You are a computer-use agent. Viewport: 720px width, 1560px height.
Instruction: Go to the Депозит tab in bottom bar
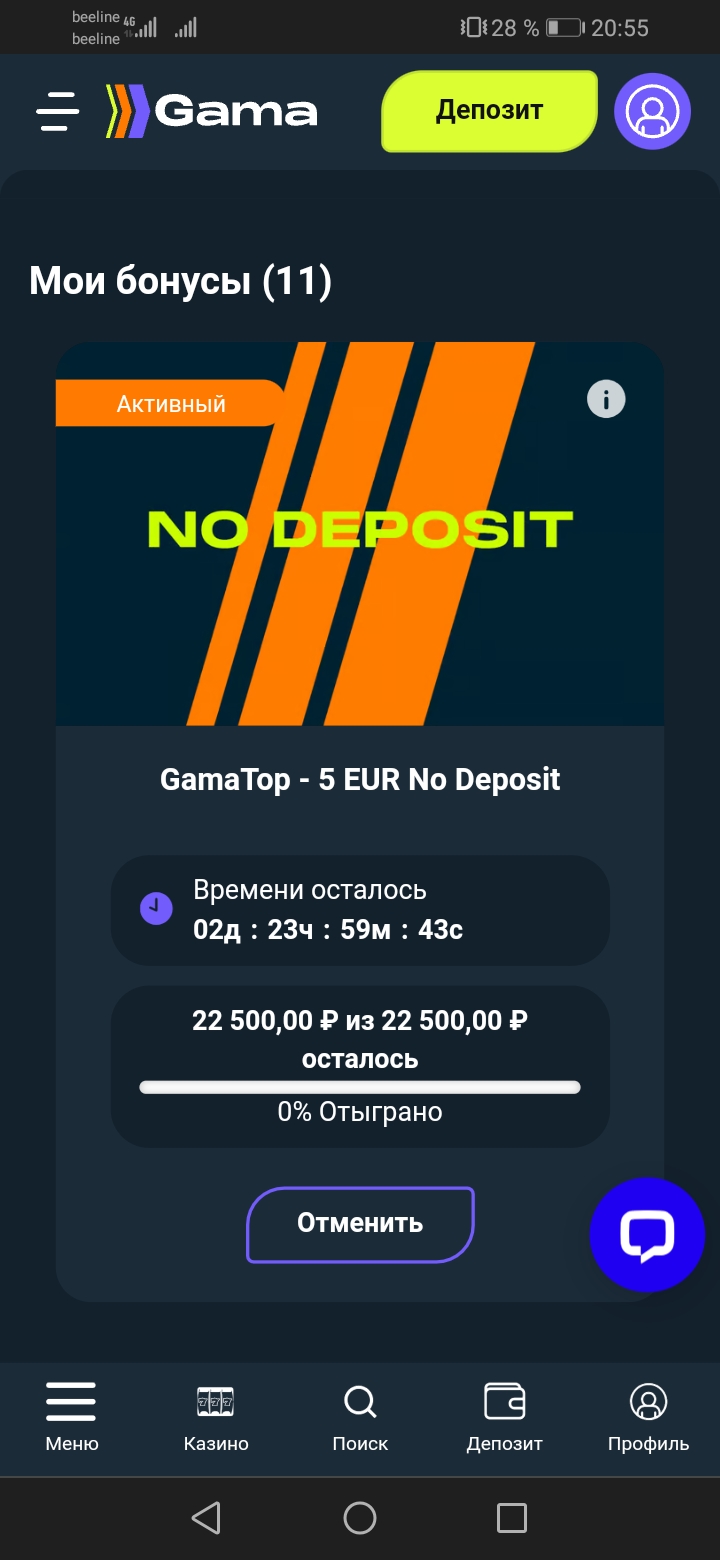[x=504, y=1415]
